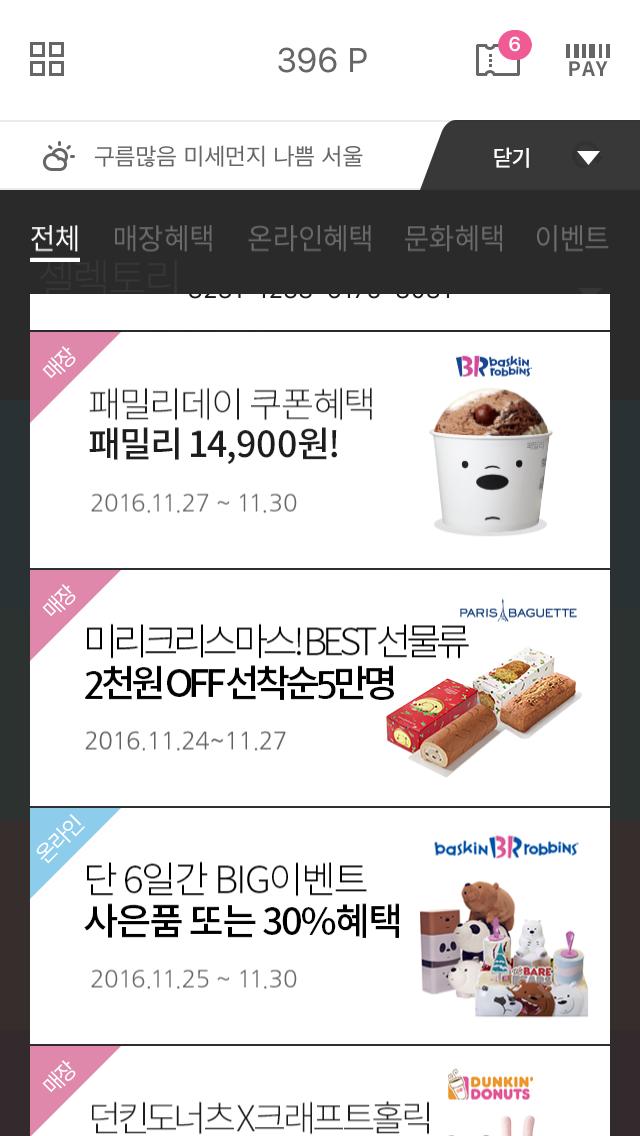640x1136 pixels.
Task: Switch to the 매장혜택 tab
Action: (x=163, y=238)
